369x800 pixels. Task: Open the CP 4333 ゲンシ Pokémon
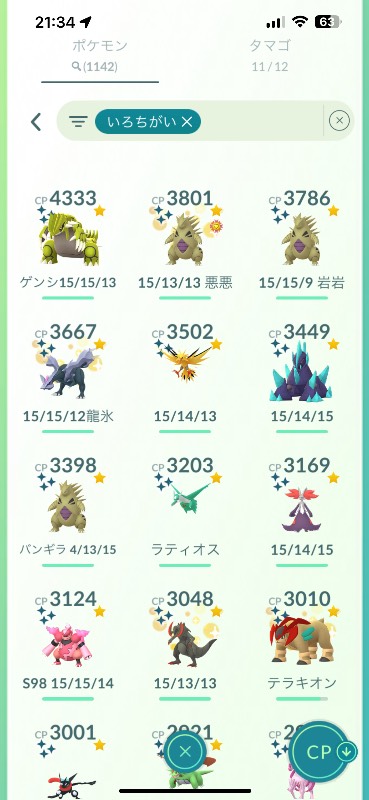point(68,244)
